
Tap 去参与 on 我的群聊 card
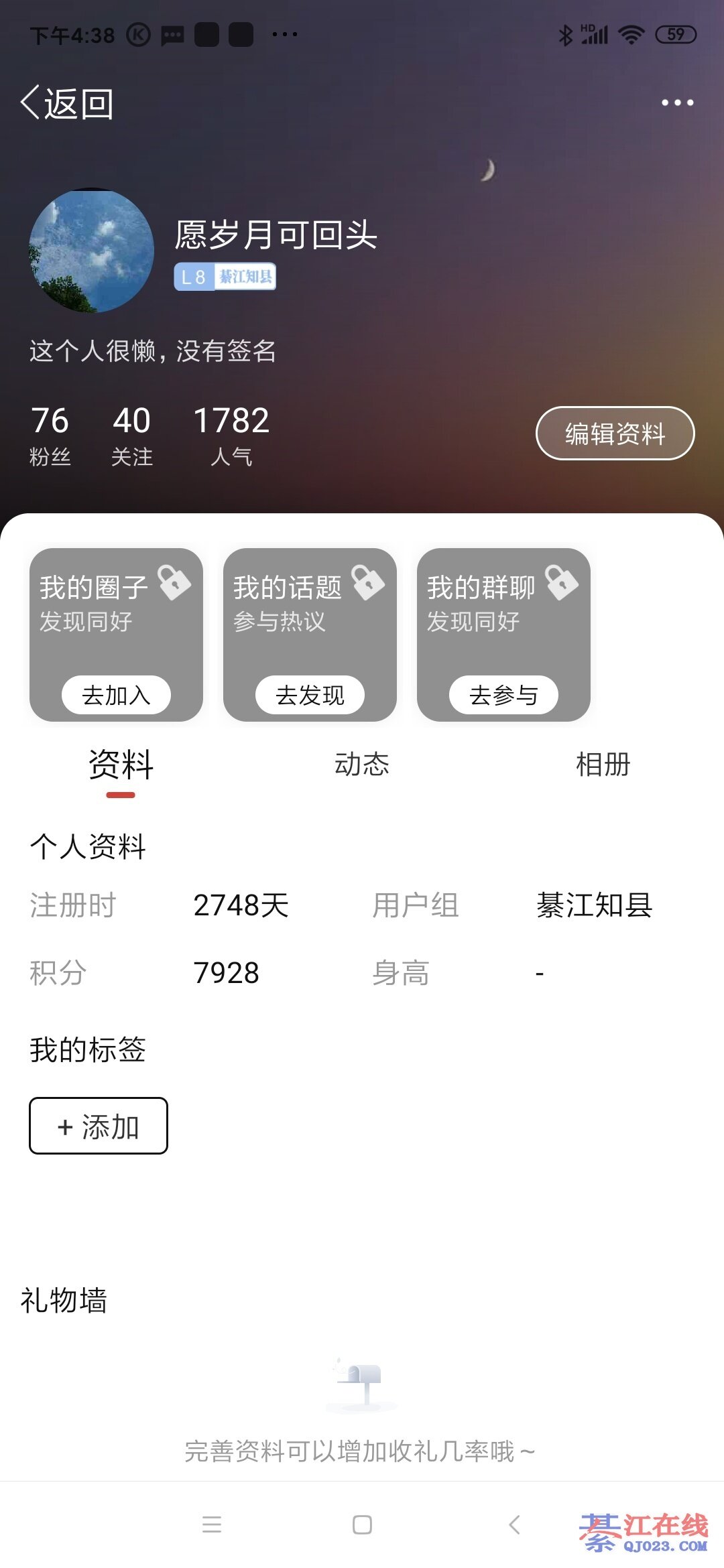point(503,695)
